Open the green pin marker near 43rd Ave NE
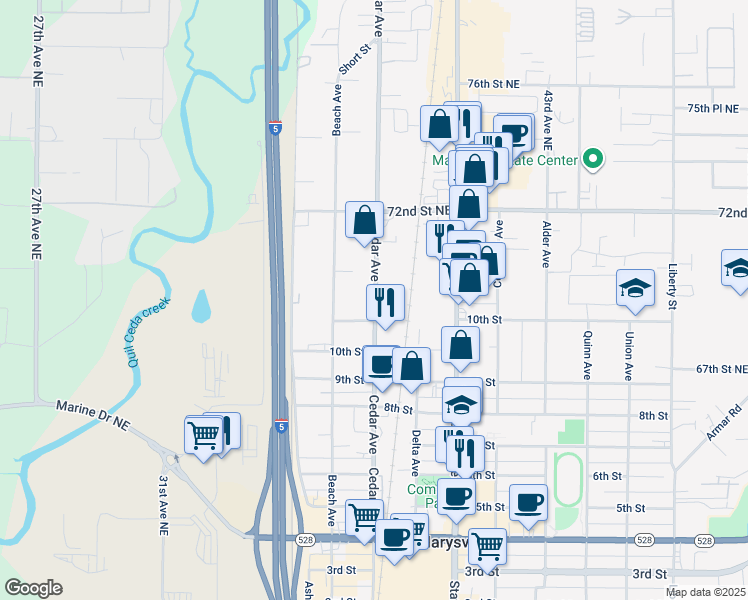The width and height of the screenshot is (748, 600). [x=592, y=160]
